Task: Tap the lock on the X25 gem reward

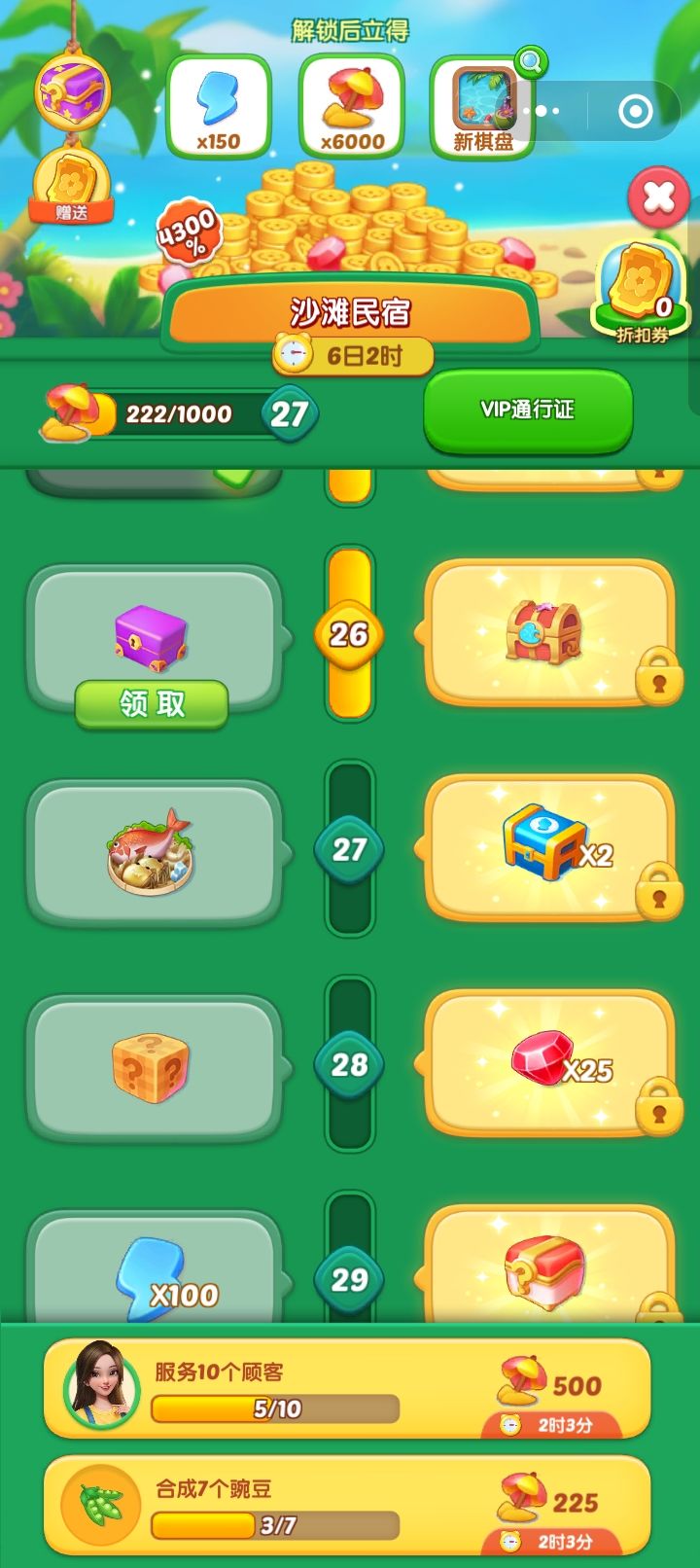Action: tap(661, 1109)
